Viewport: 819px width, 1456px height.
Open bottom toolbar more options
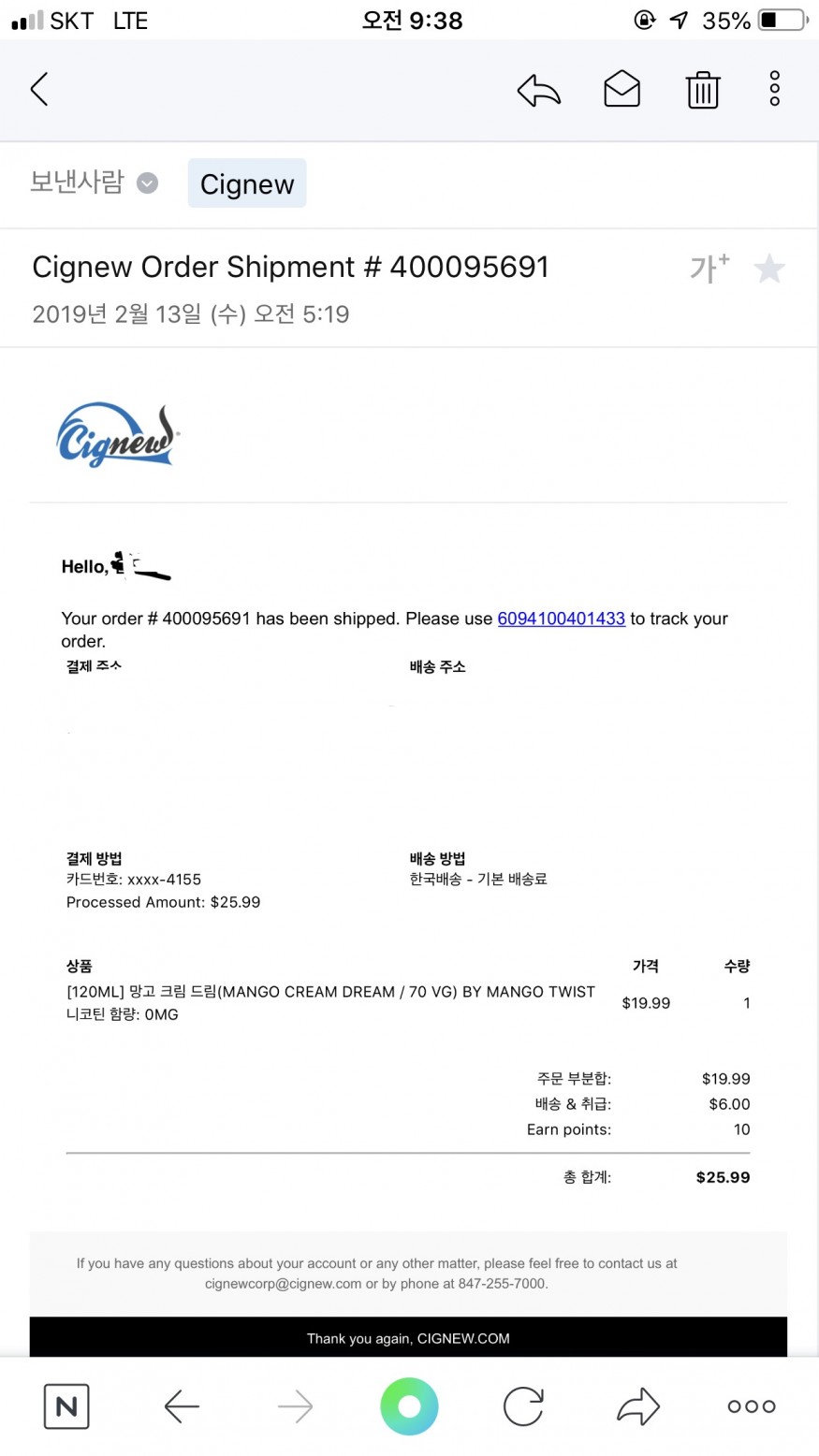752,1405
